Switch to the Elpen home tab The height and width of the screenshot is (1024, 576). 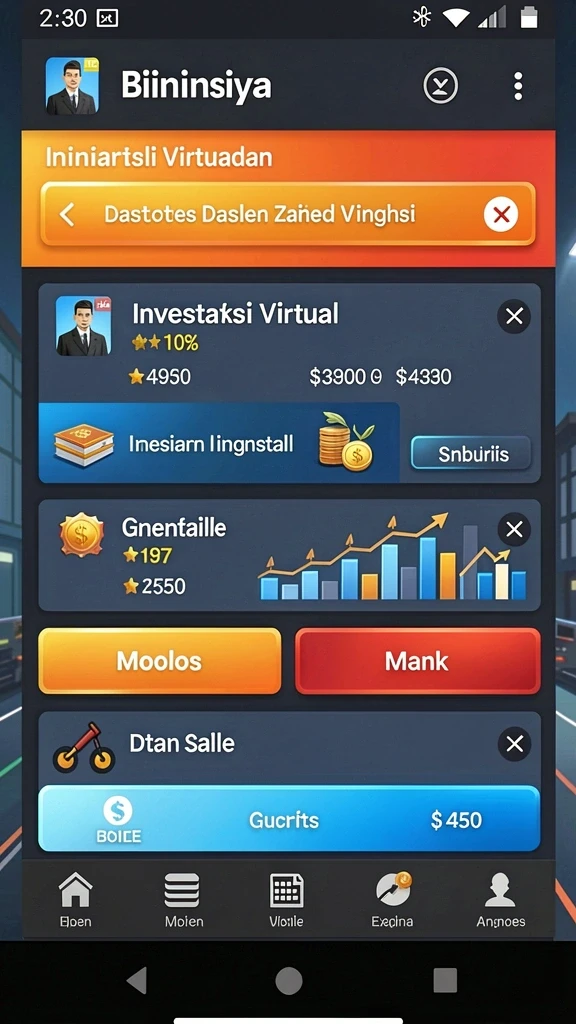tap(75, 901)
